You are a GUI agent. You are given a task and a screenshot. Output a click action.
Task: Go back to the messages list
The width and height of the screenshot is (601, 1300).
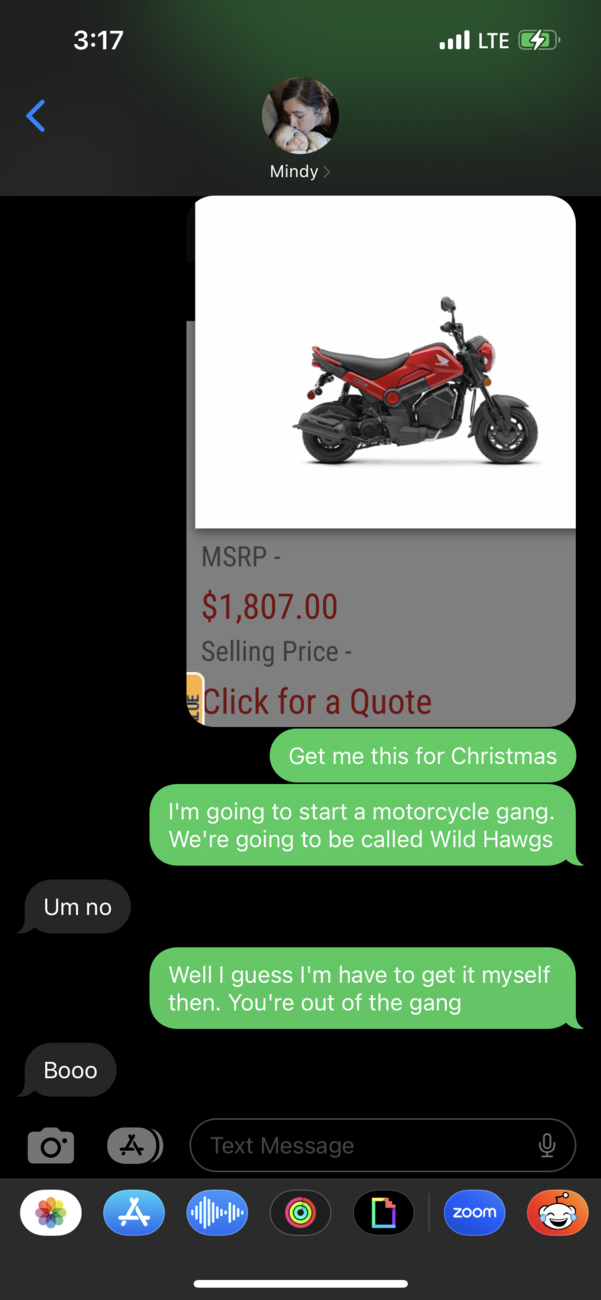pyautogui.click(x=36, y=116)
